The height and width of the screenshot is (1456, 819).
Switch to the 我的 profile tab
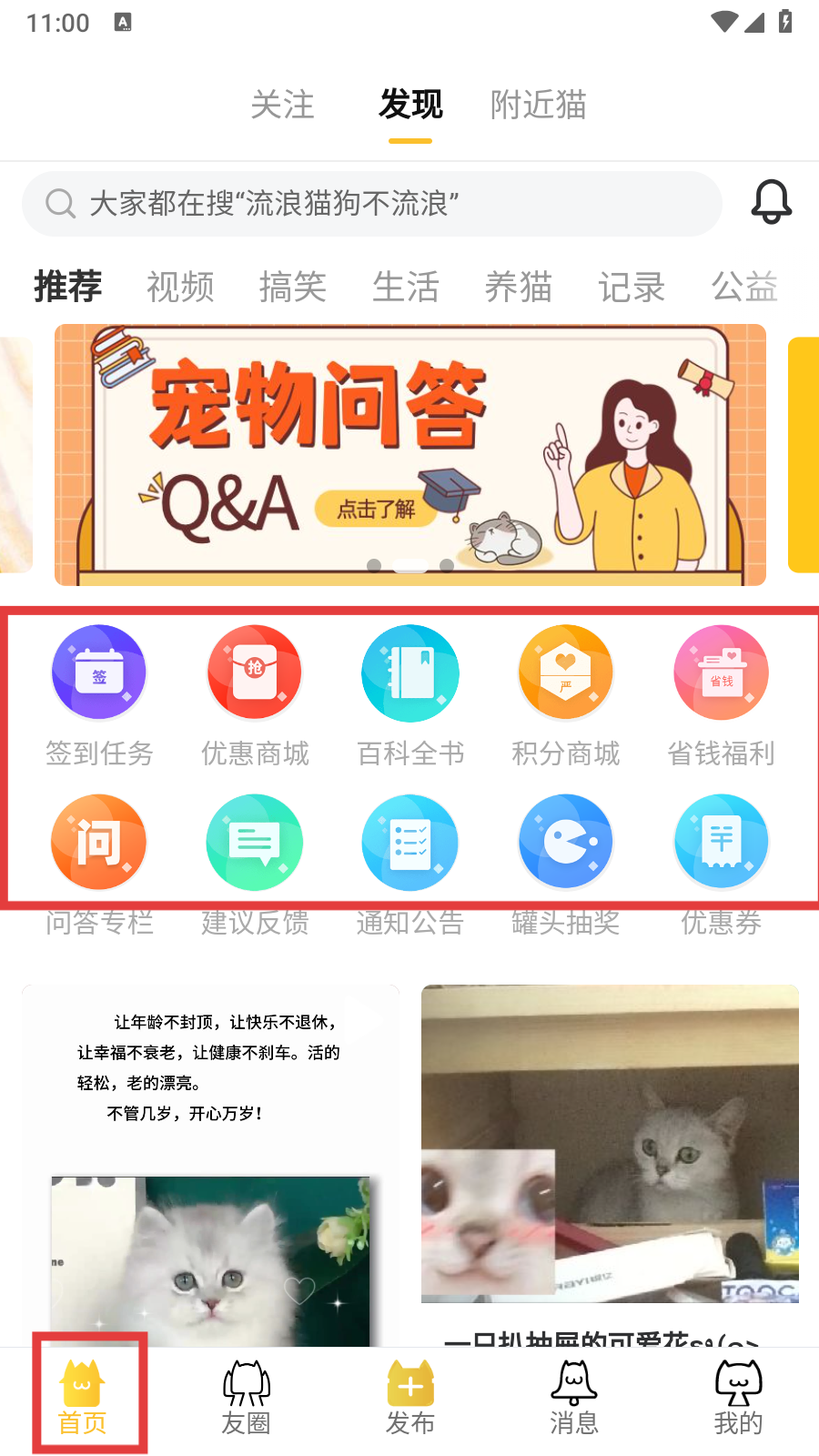(x=738, y=1398)
